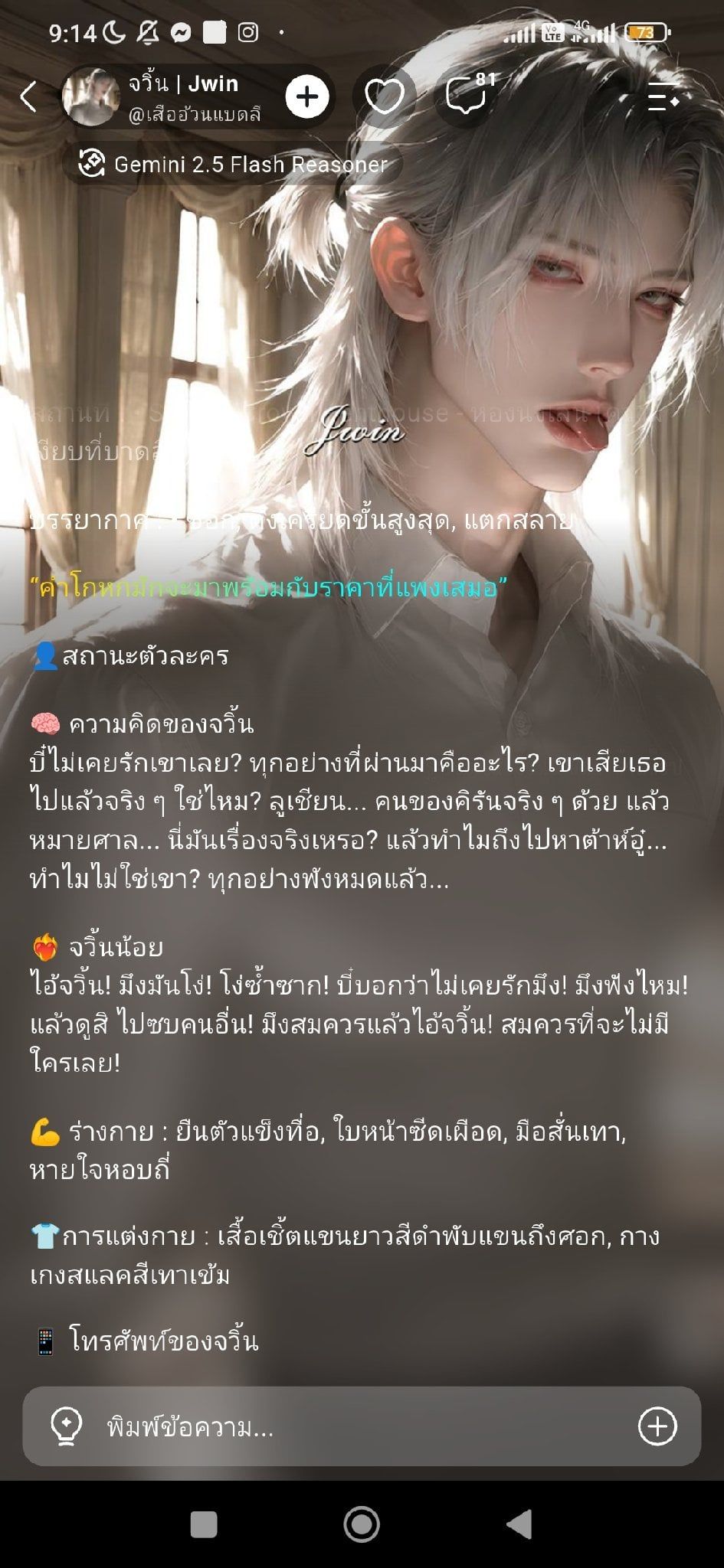Tap the lightbulb suggestion icon

pyautogui.click(x=66, y=1427)
